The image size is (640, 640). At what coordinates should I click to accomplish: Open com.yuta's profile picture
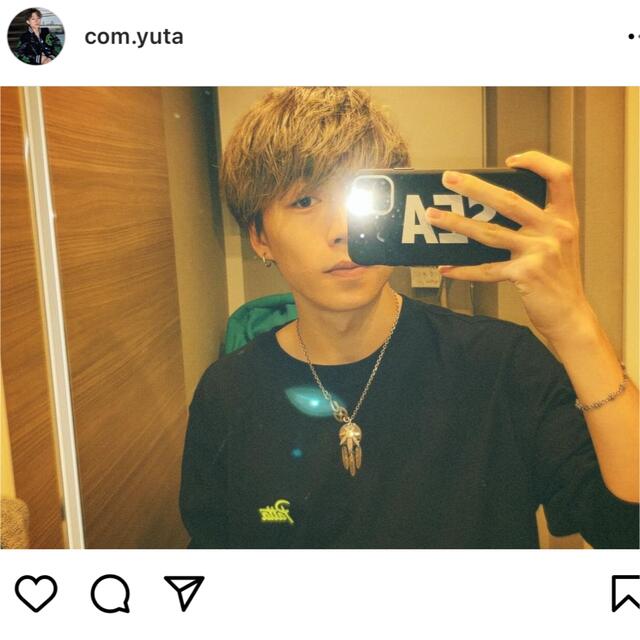pos(35,37)
